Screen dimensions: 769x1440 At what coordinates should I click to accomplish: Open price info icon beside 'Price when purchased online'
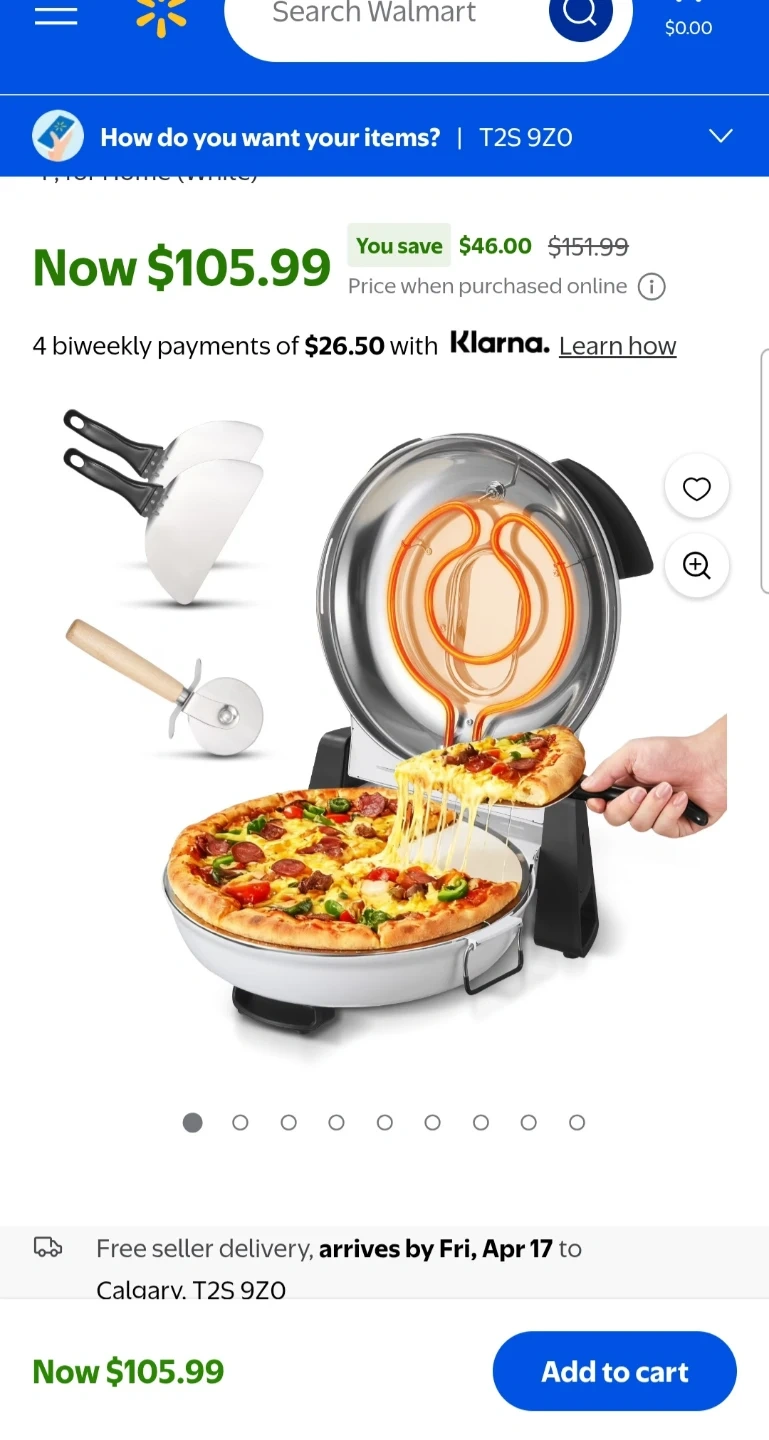click(652, 287)
